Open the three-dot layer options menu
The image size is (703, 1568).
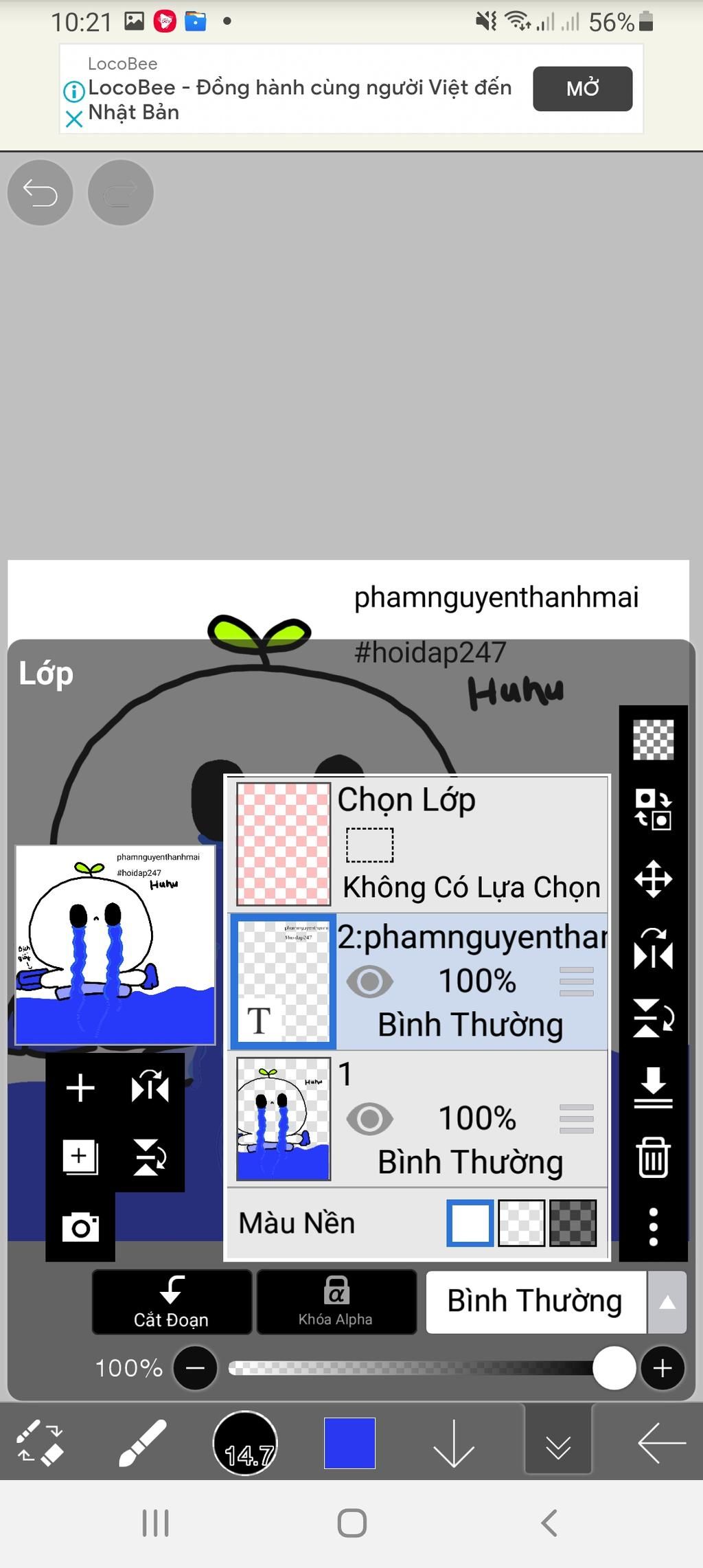(x=653, y=1227)
